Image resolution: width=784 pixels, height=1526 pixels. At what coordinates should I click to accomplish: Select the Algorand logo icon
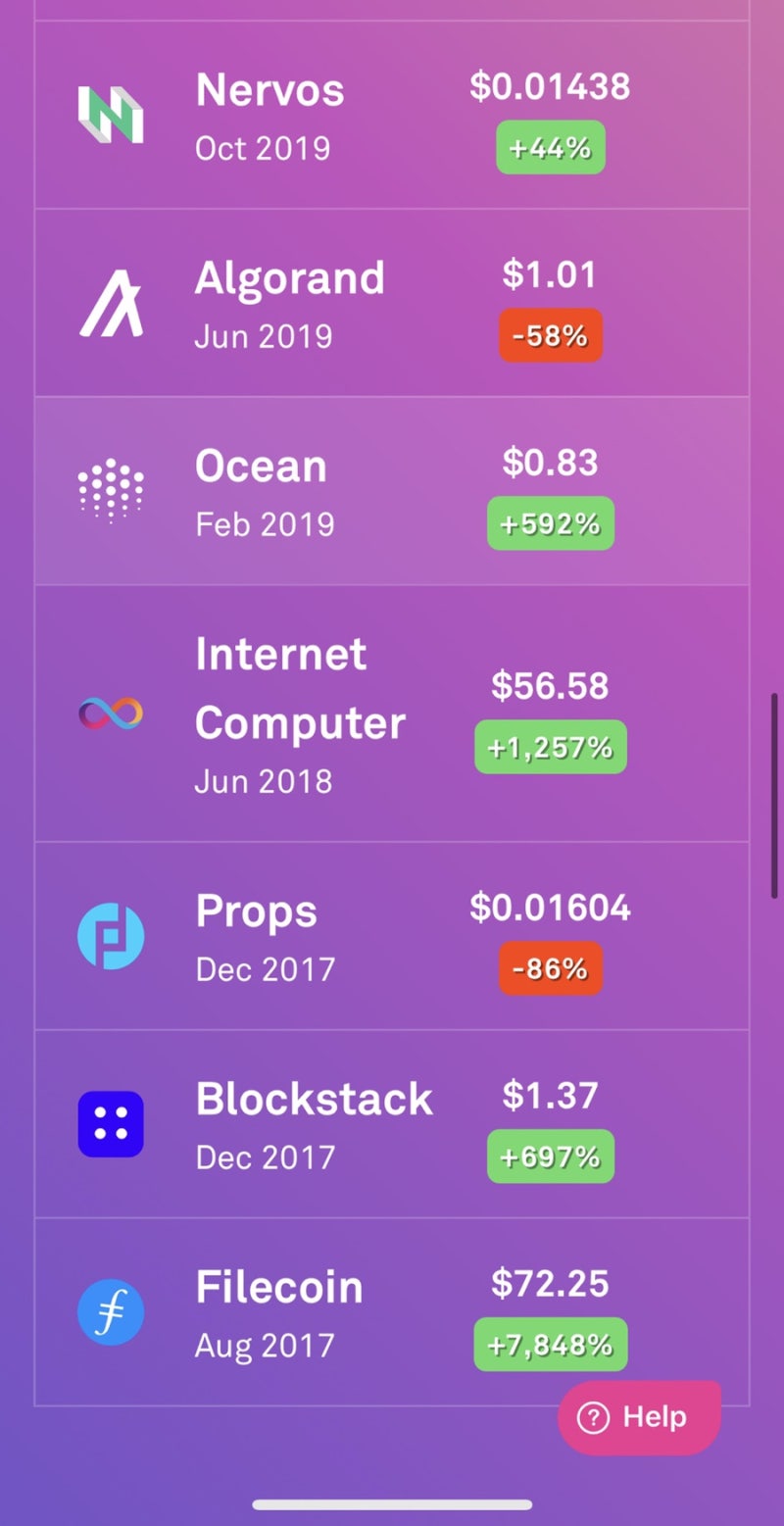click(111, 301)
